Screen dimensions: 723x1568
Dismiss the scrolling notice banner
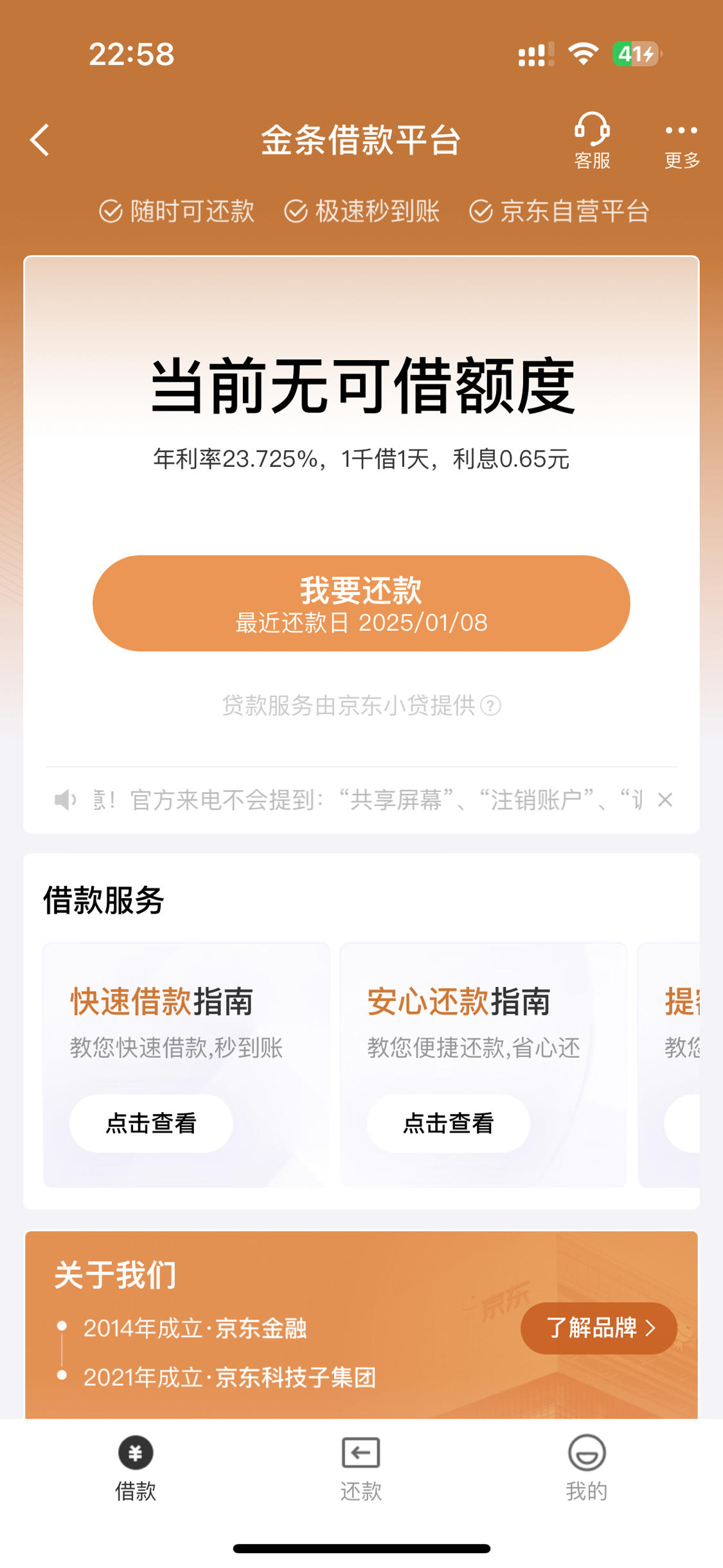(665, 800)
